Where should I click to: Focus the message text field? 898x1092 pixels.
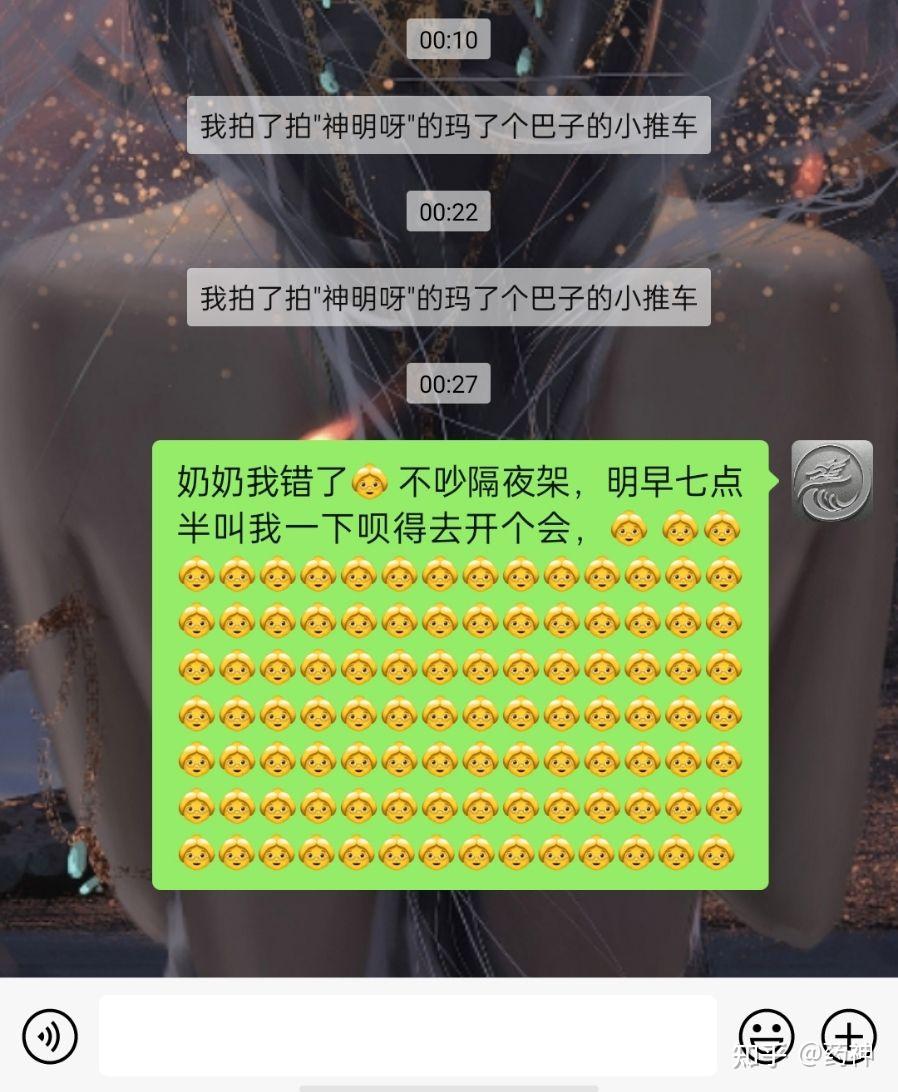[407, 1036]
